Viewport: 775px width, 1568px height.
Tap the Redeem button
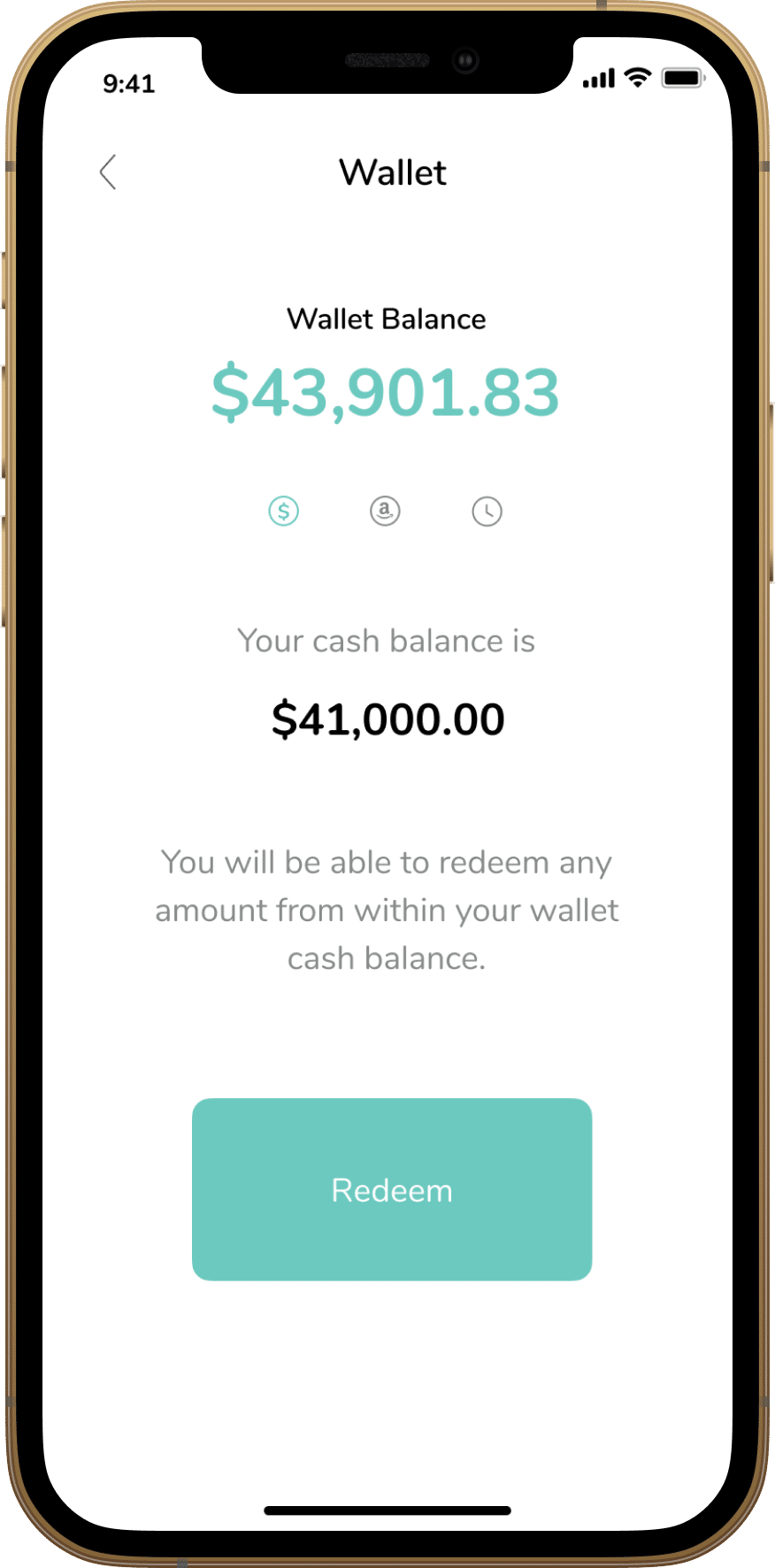[x=392, y=1188]
